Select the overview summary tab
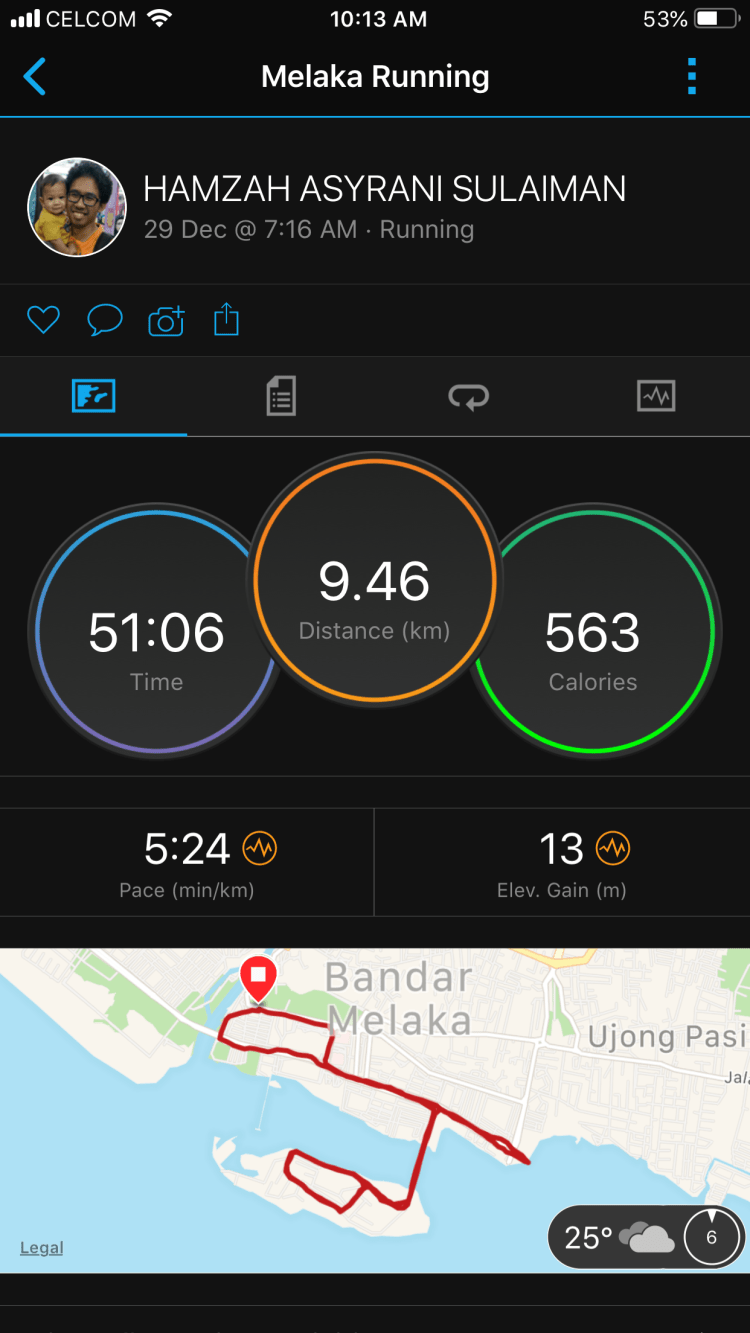Screen dimensions: 750x1333 point(94,396)
